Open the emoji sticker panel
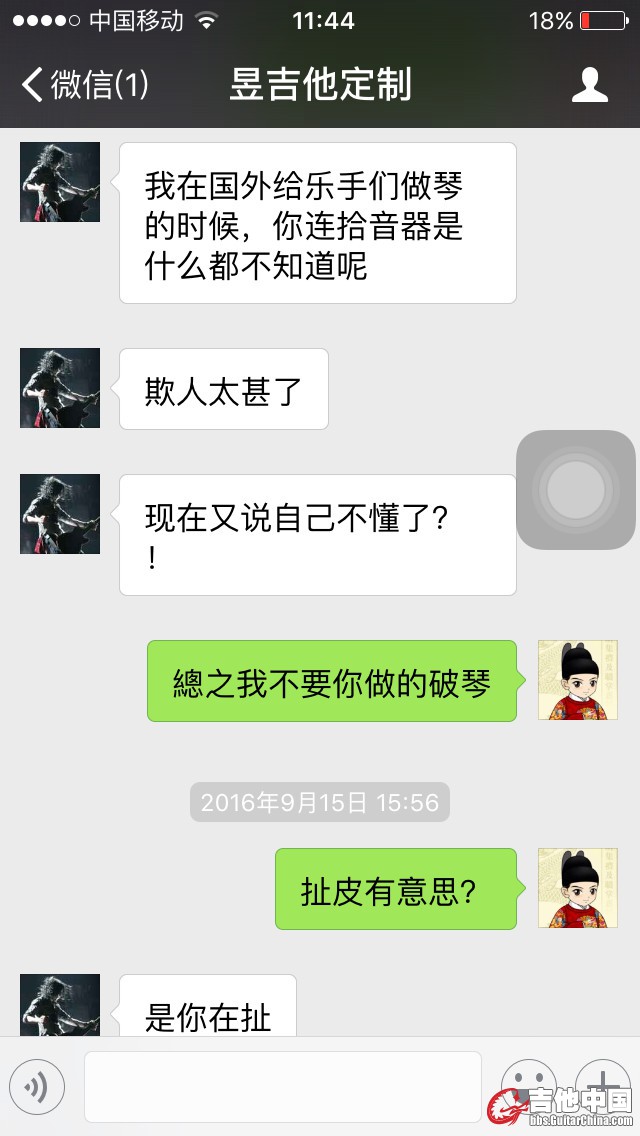 (527, 1085)
